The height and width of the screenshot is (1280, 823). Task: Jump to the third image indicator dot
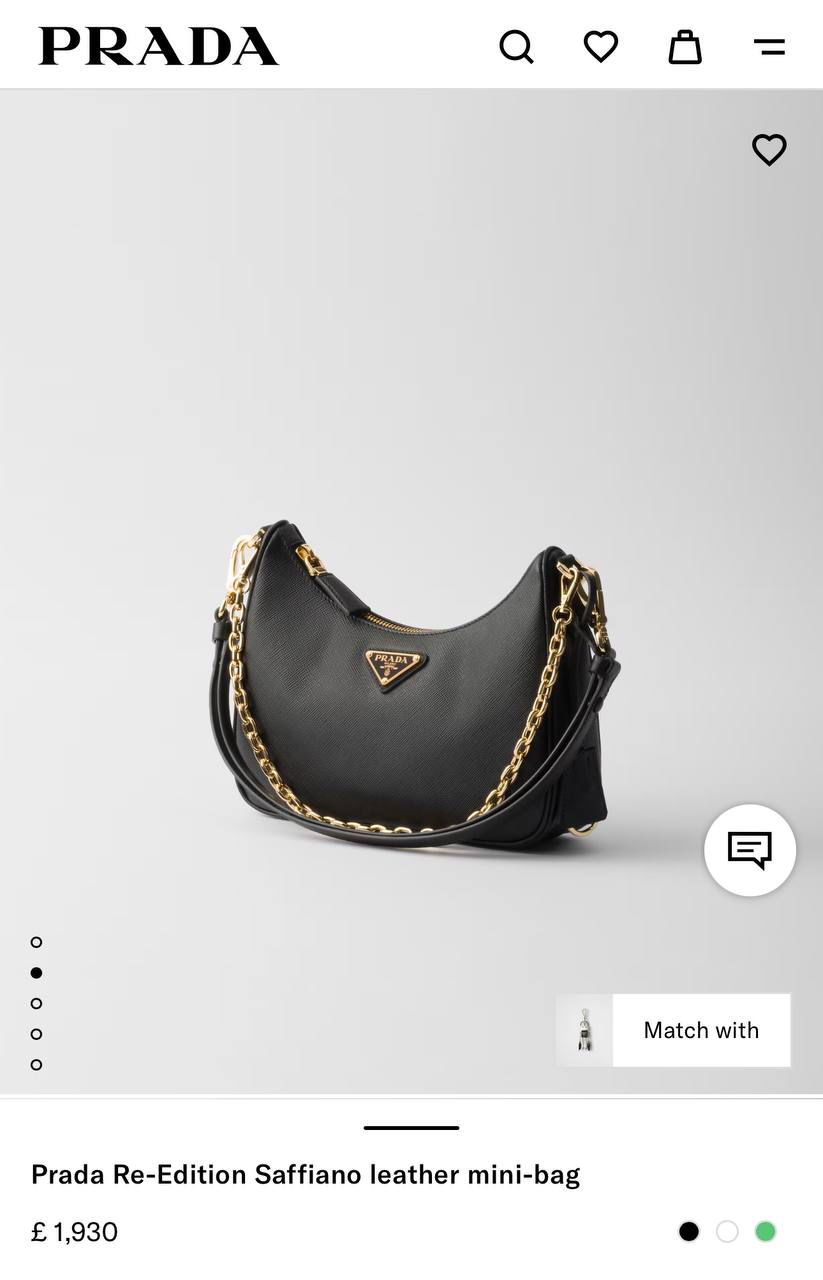(x=36, y=1003)
